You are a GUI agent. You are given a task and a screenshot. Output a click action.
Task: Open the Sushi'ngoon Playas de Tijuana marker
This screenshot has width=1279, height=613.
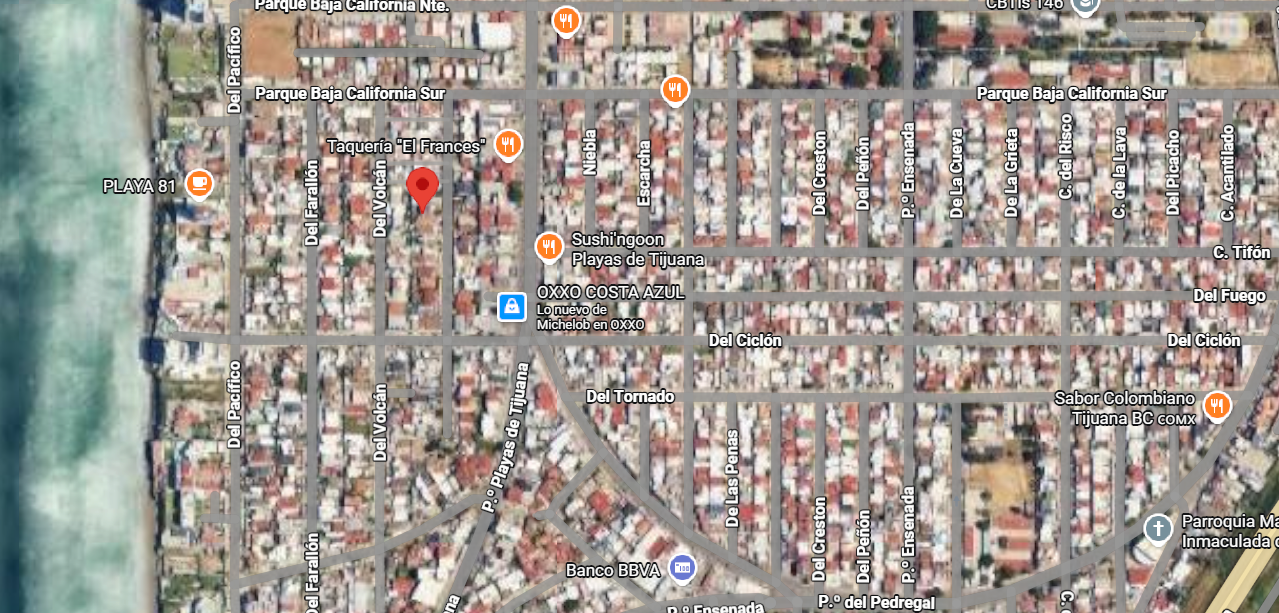[x=548, y=246]
